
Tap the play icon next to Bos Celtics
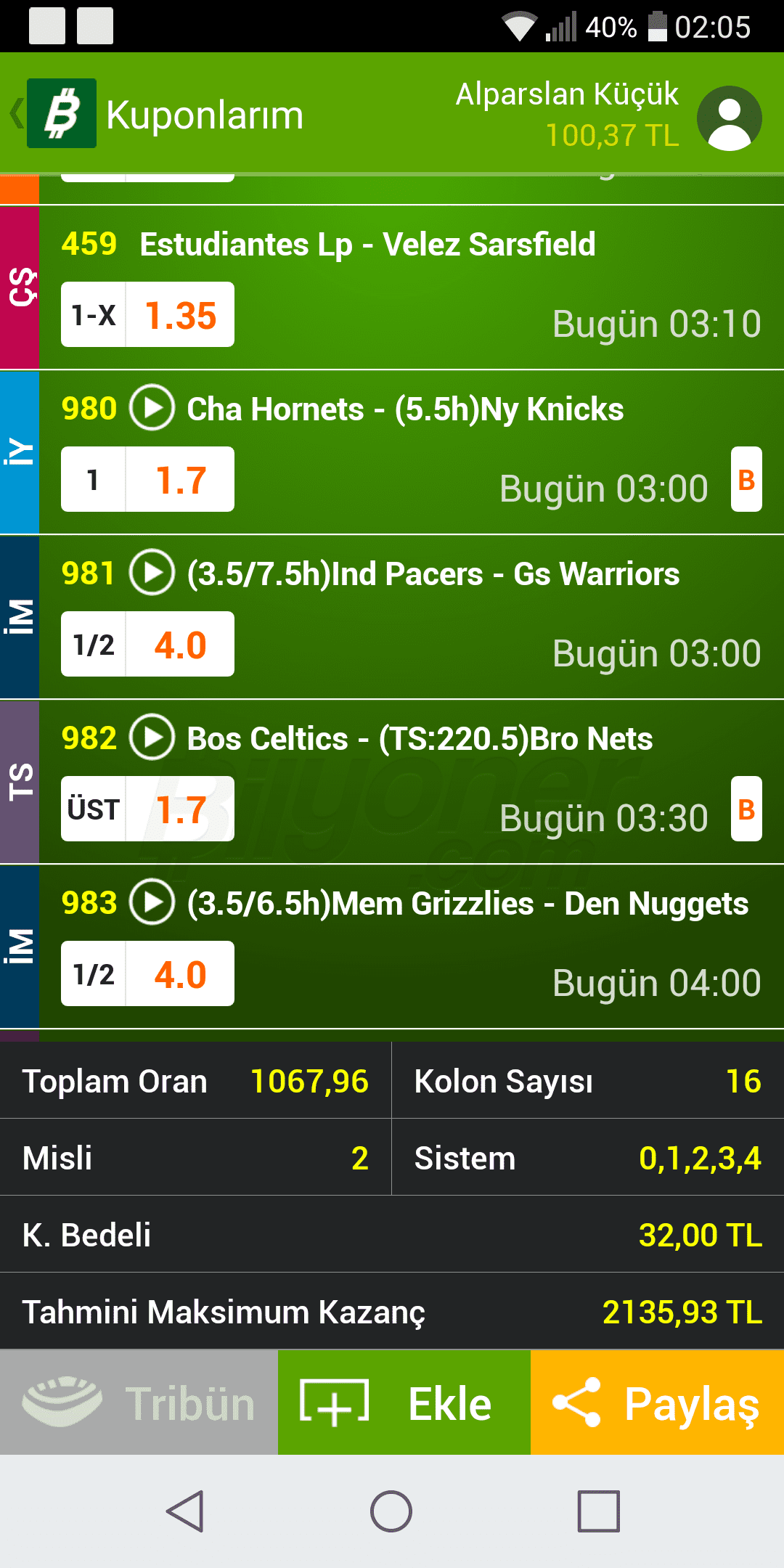(152, 738)
